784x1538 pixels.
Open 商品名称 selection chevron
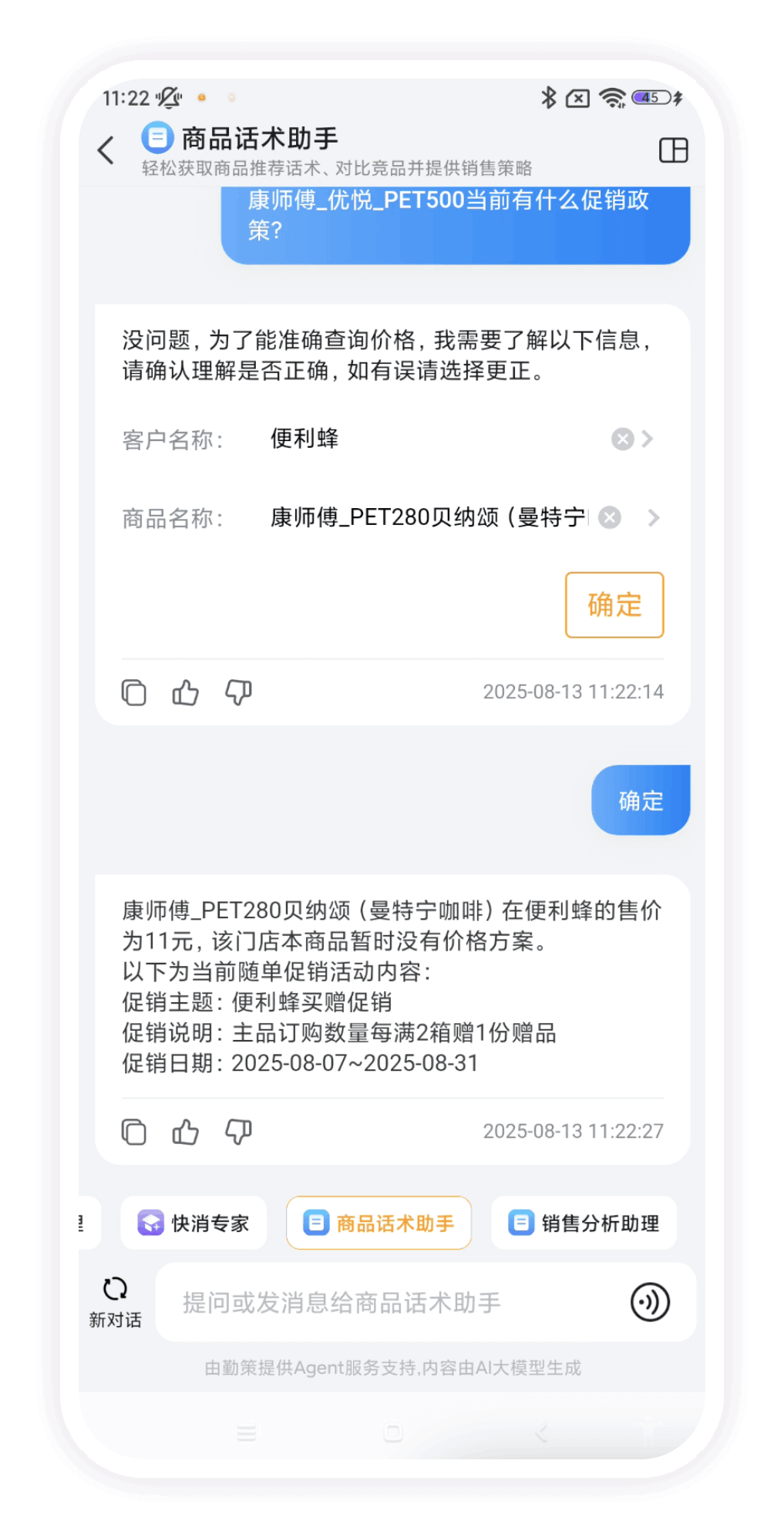pyautogui.click(x=654, y=517)
